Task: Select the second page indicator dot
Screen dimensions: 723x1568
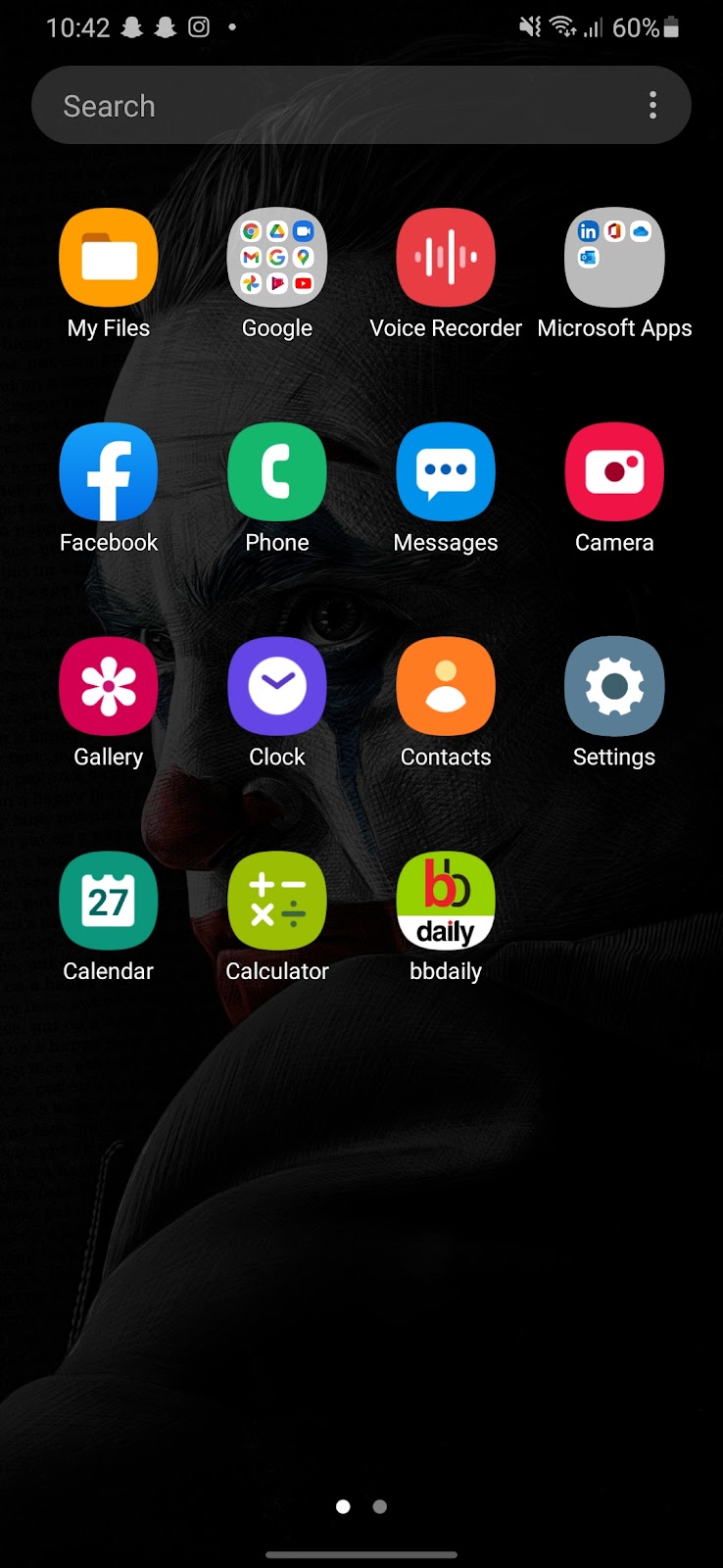Action: 380,1506
